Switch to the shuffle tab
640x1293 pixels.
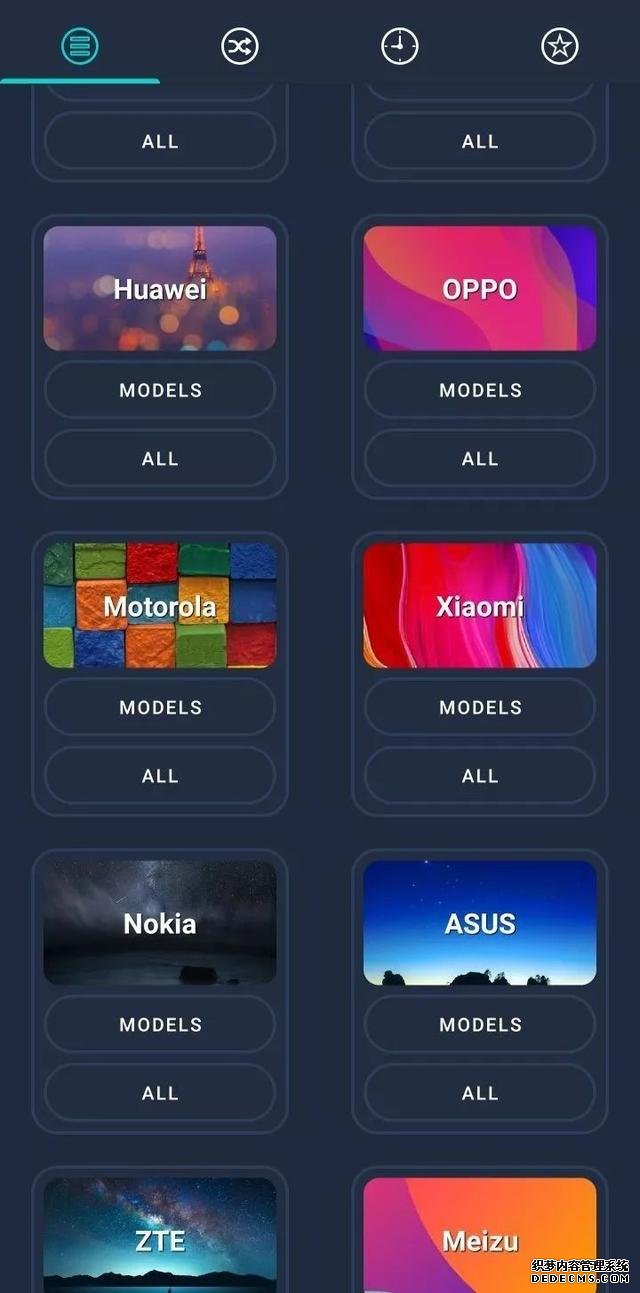click(x=240, y=46)
